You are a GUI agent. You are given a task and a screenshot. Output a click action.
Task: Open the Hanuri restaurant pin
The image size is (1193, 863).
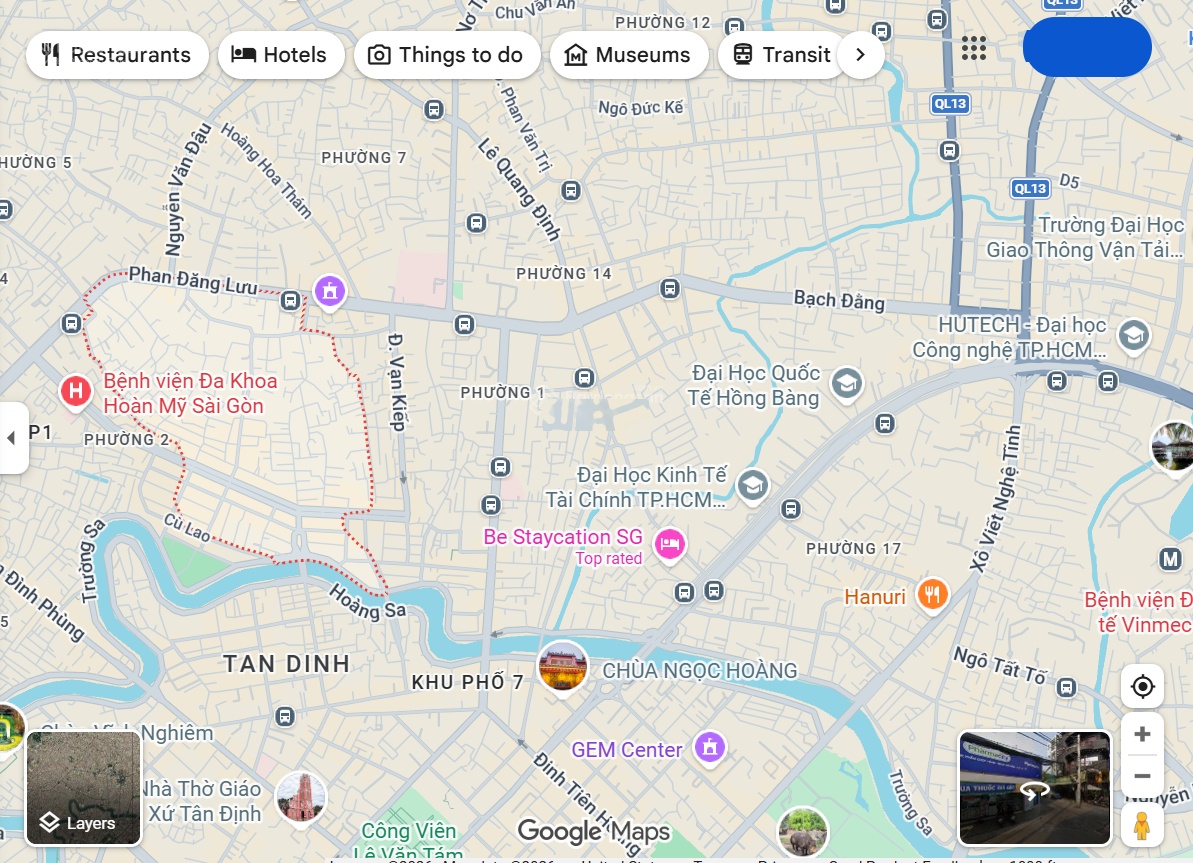coord(932,595)
